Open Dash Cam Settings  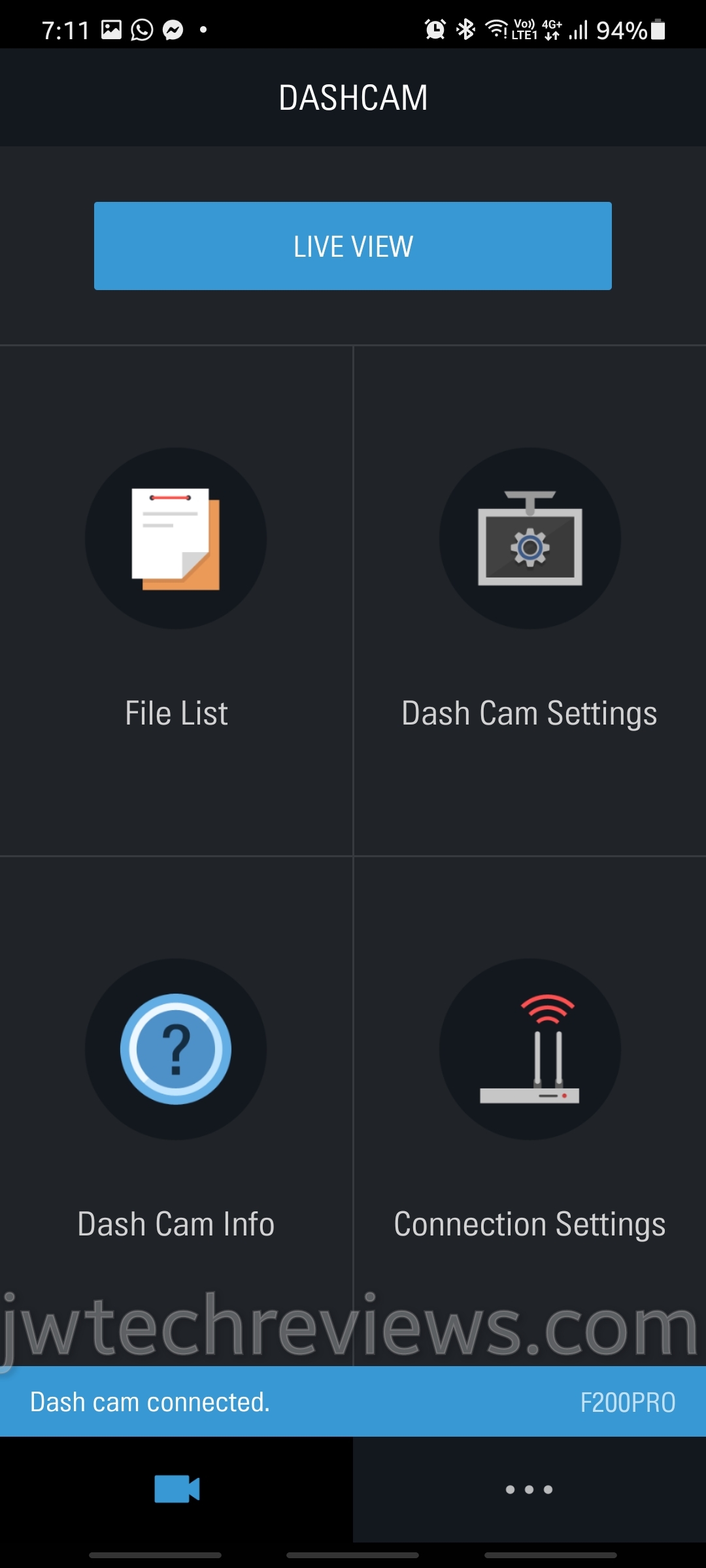(529, 588)
